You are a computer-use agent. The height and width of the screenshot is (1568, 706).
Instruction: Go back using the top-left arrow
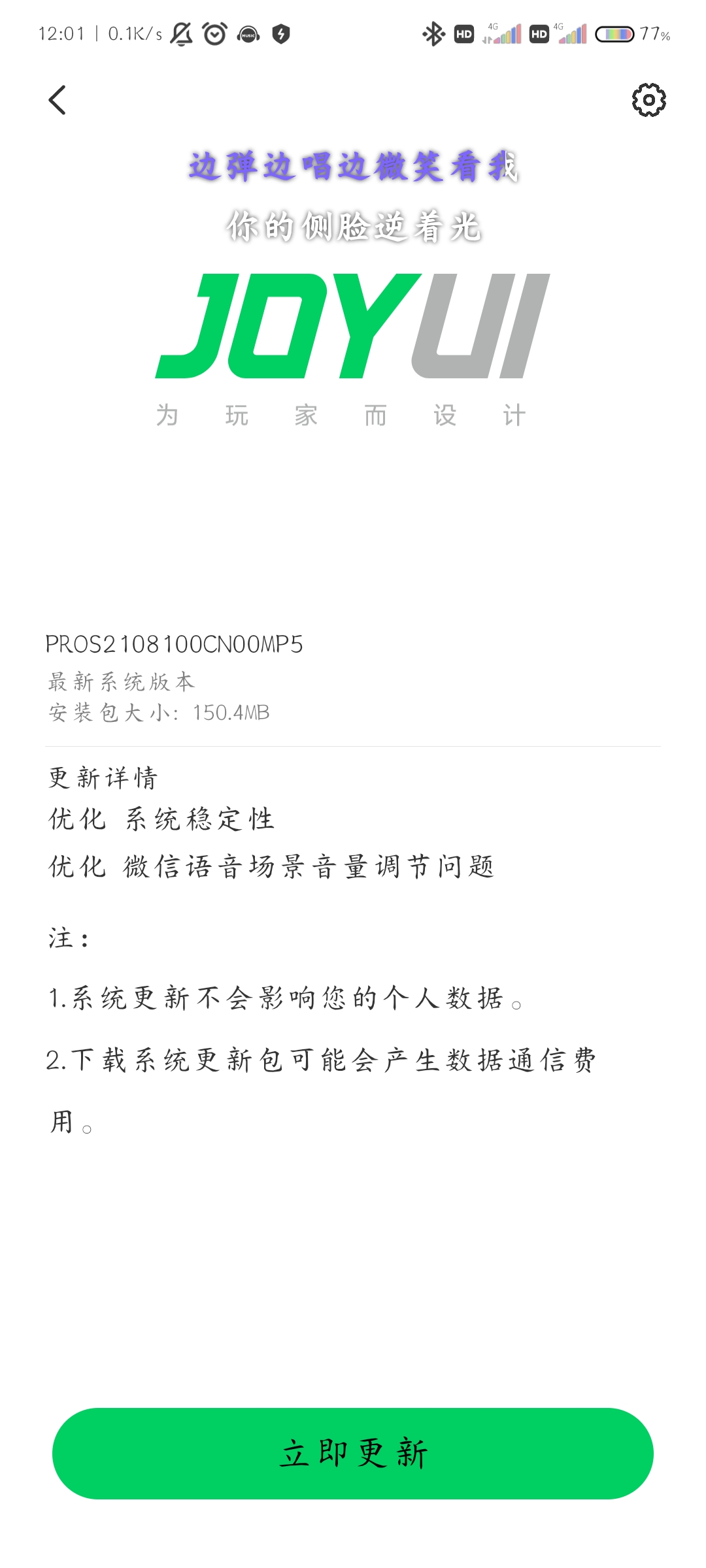[x=58, y=100]
